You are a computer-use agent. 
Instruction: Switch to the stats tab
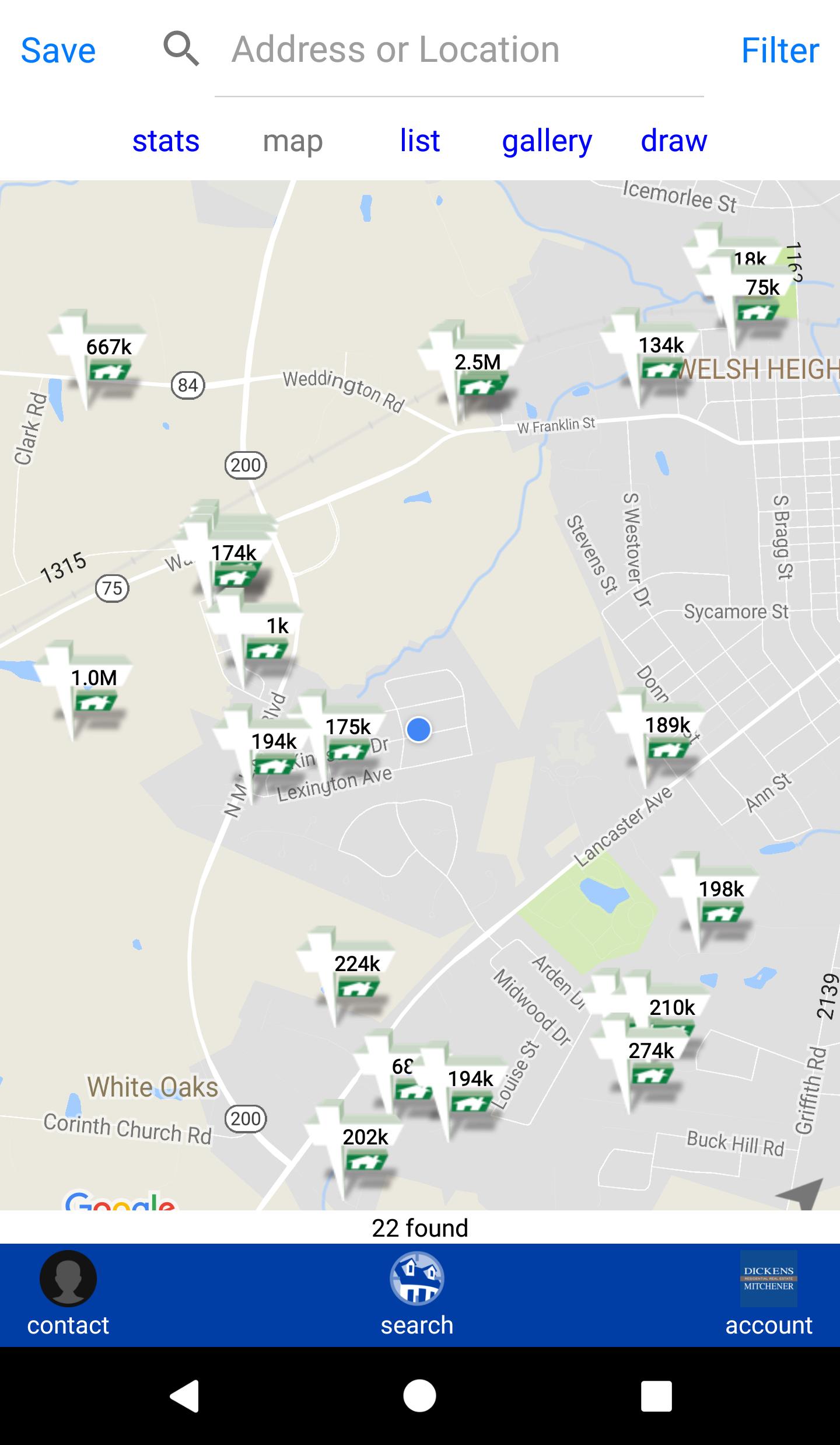point(166,141)
